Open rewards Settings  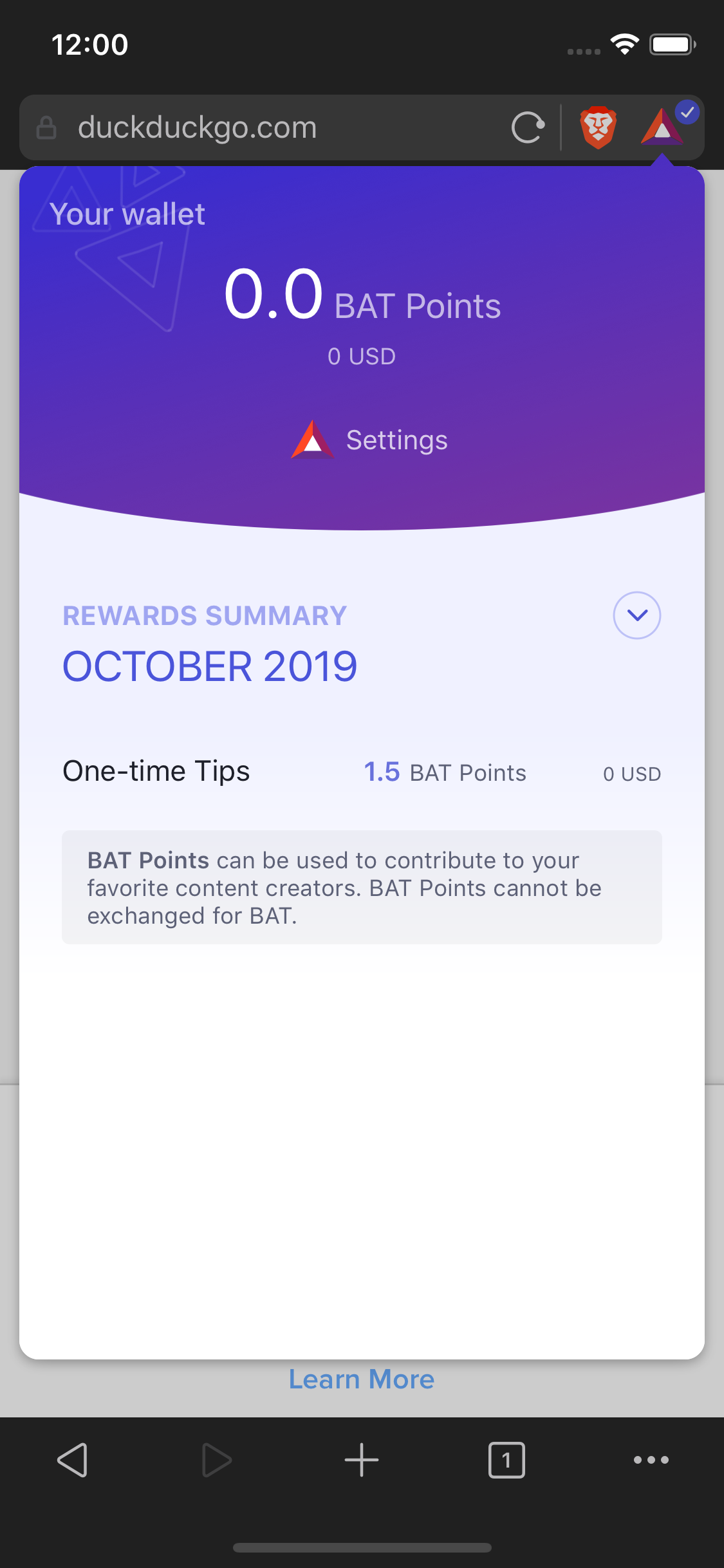click(x=370, y=440)
